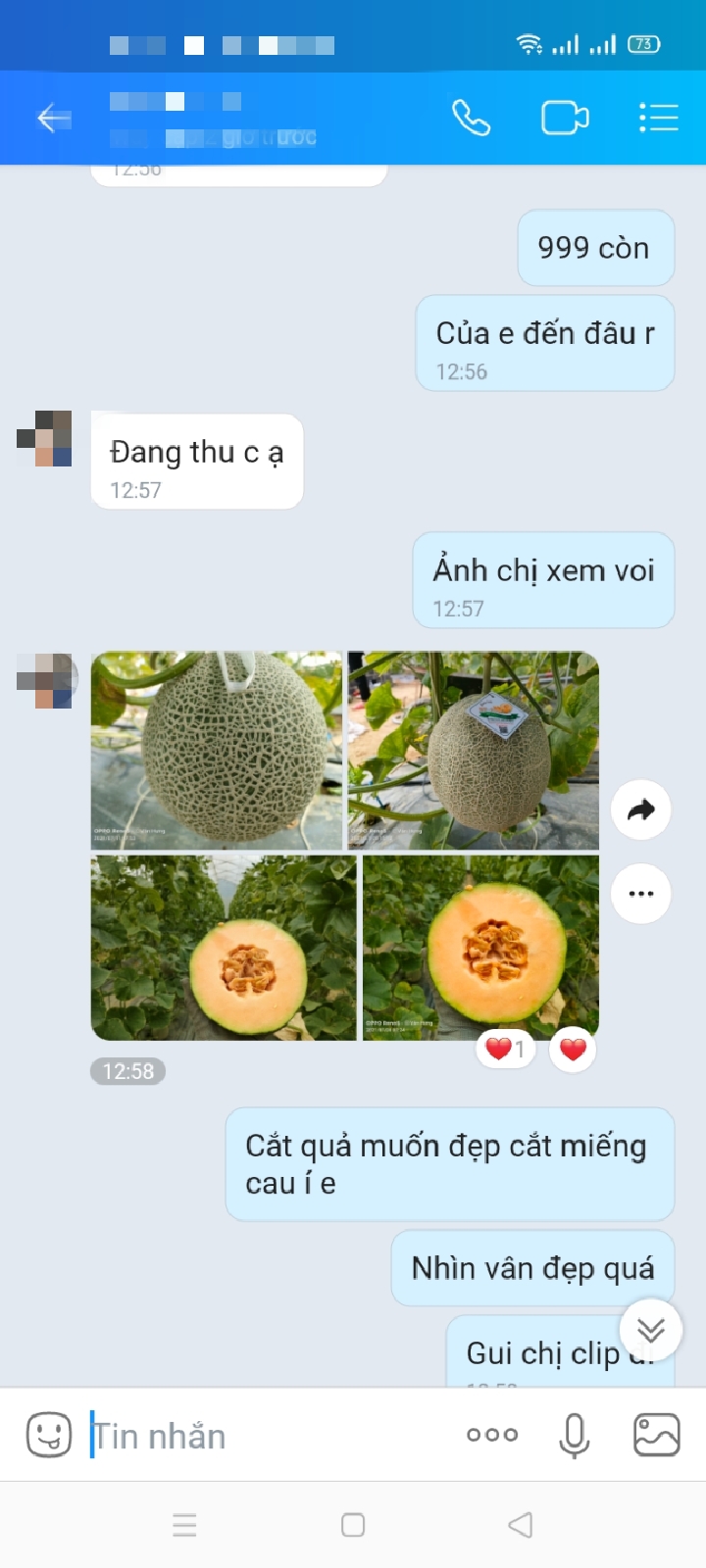
Task: Go back to the chat list
Action: tap(54, 119)
